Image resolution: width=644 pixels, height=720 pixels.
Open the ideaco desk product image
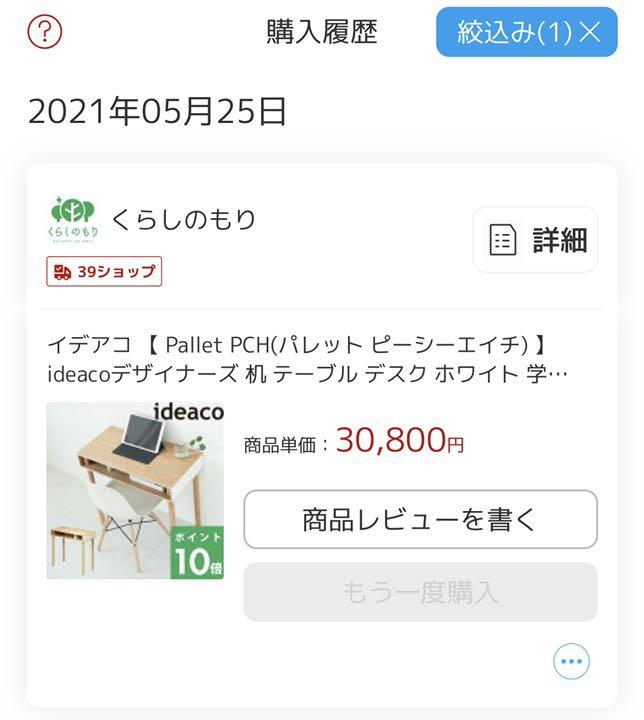tap(135, 490)
